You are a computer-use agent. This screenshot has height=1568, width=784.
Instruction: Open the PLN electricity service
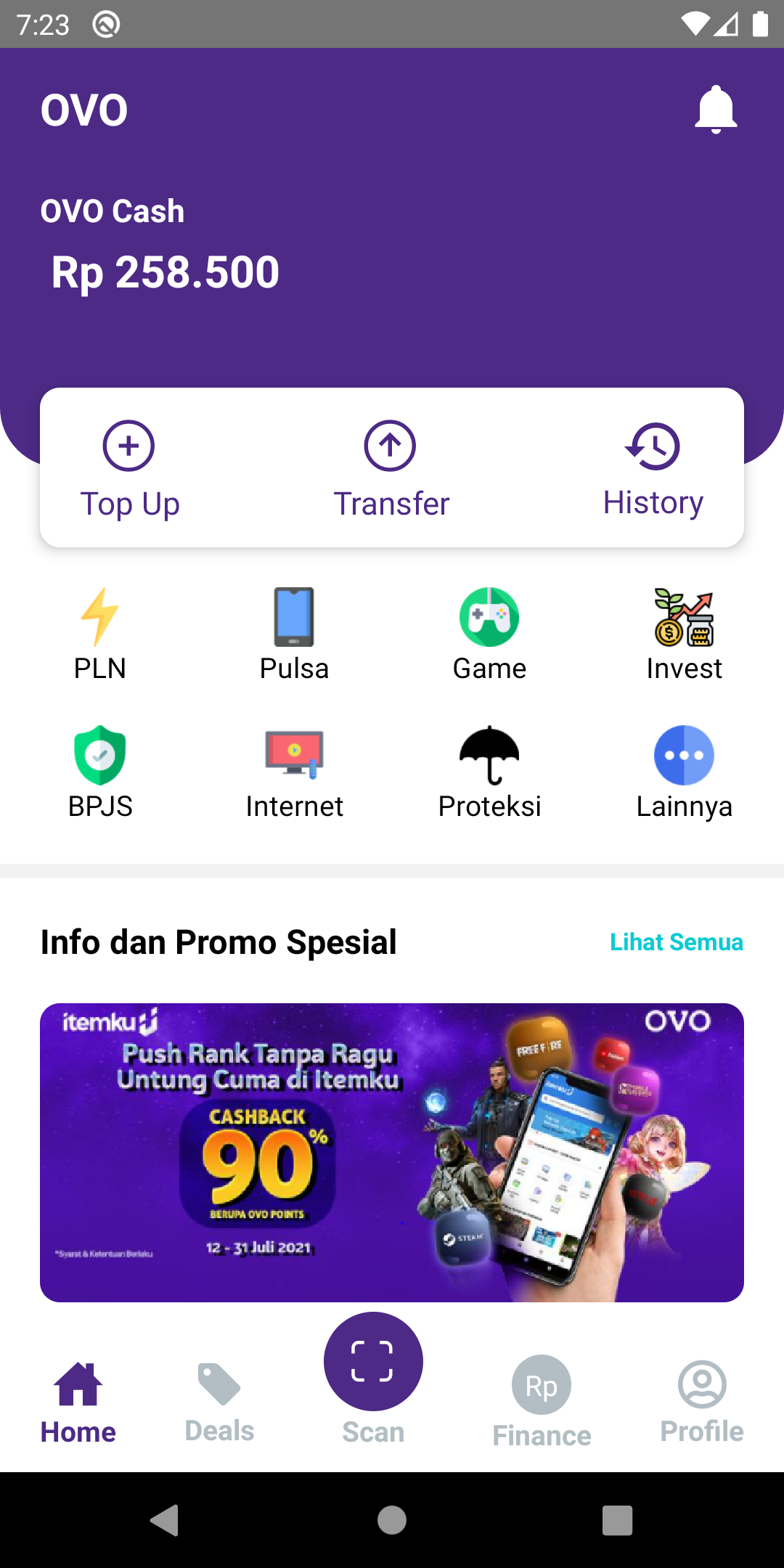(x=100, y=632)
